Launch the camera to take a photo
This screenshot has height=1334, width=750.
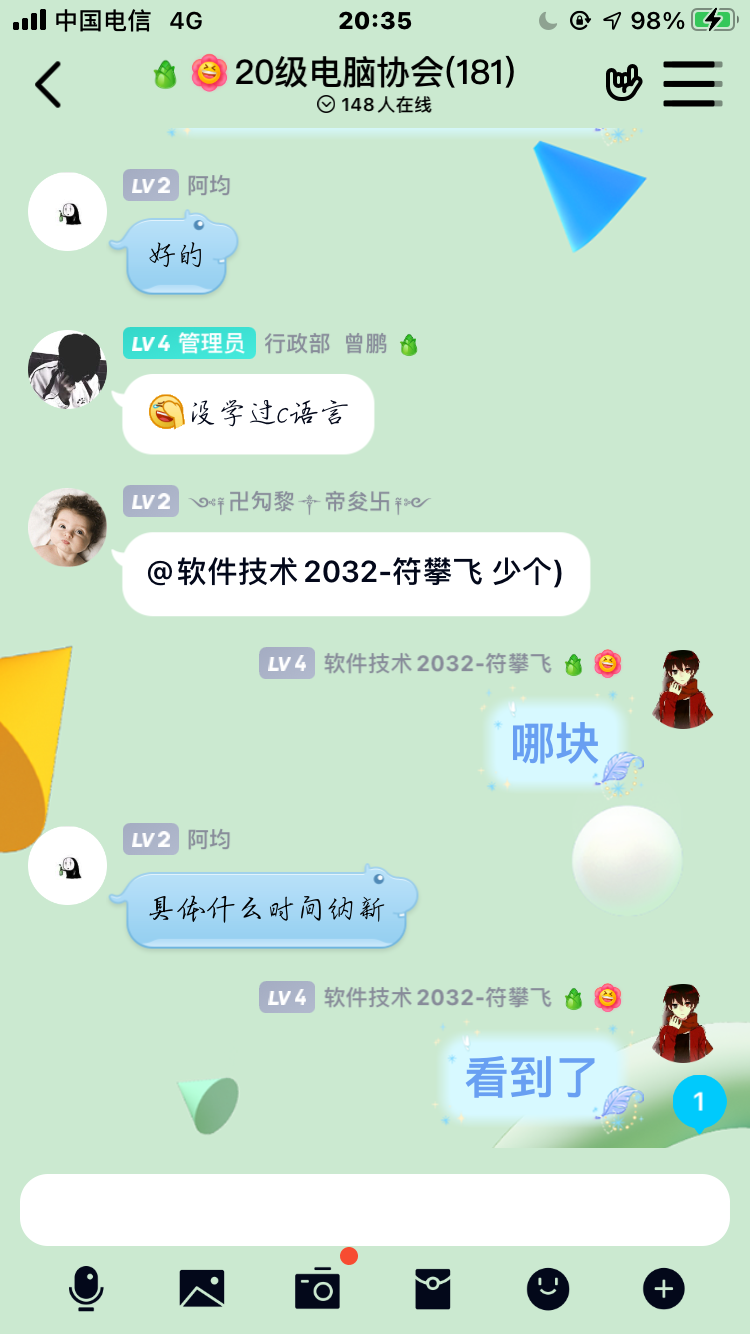click(x=318, y=1288)
